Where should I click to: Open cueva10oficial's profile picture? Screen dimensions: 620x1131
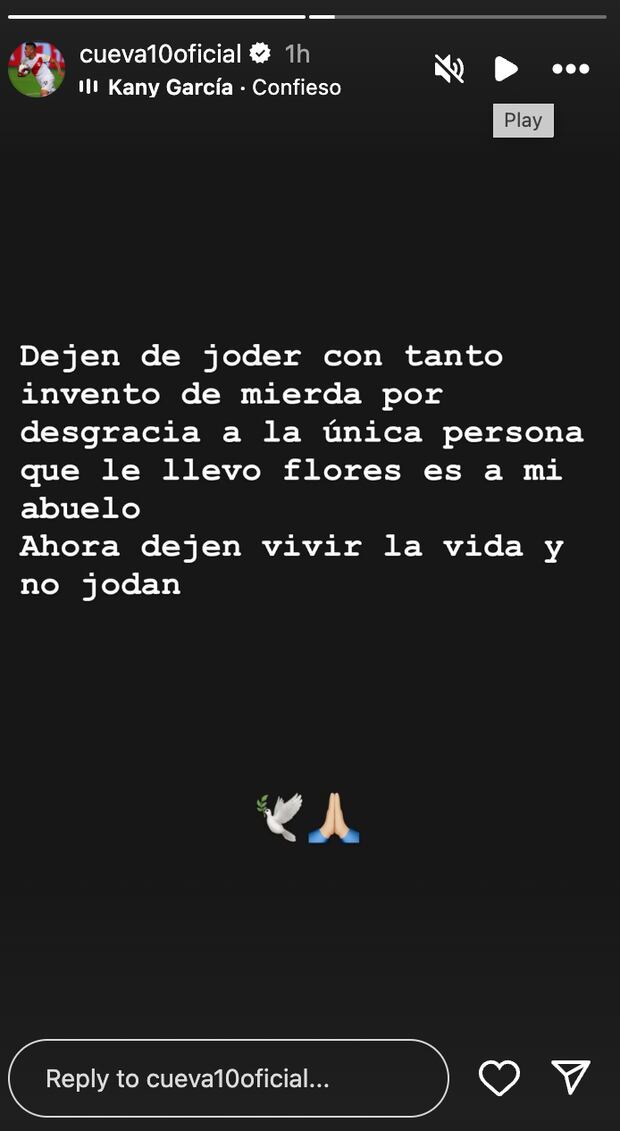click(37, 69)
